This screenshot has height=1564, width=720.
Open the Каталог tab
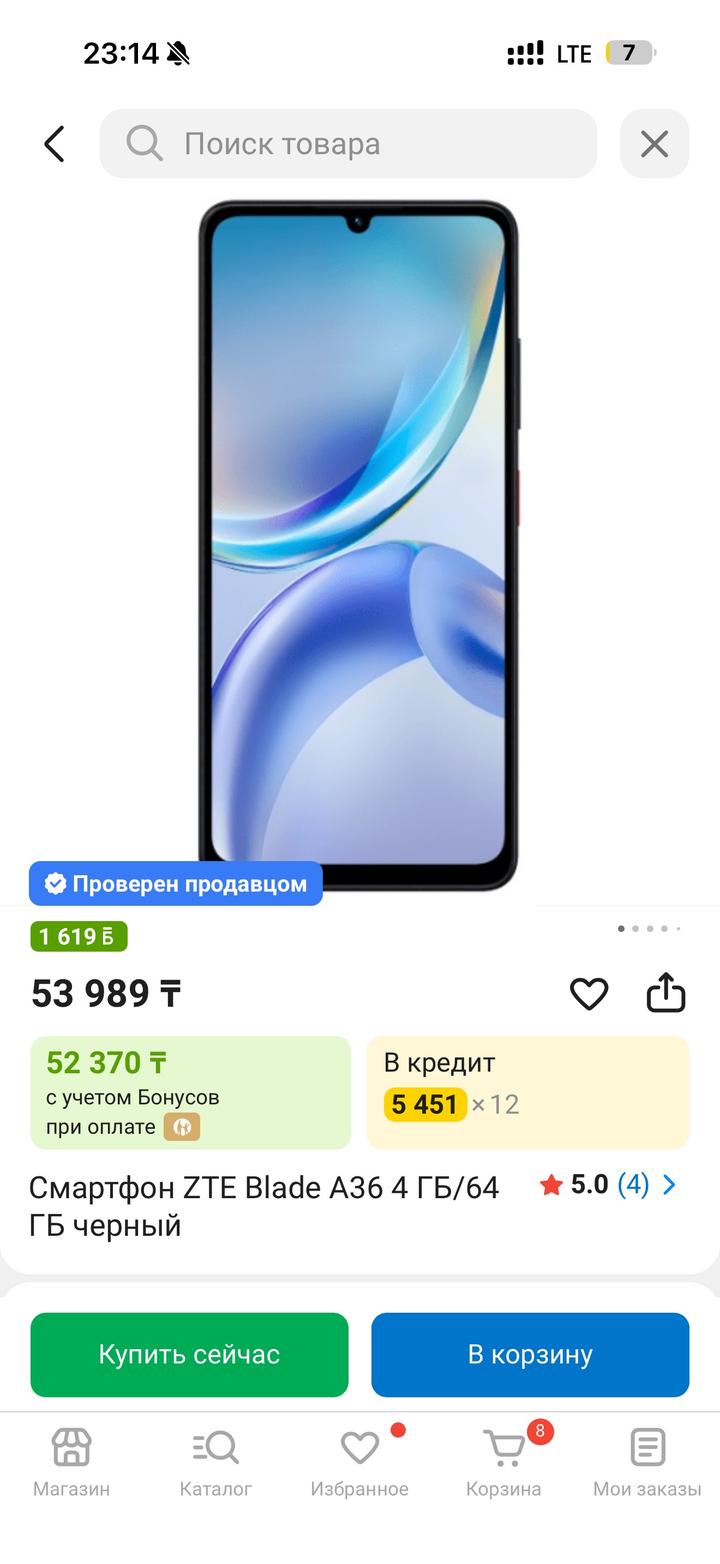[215, 1462]
